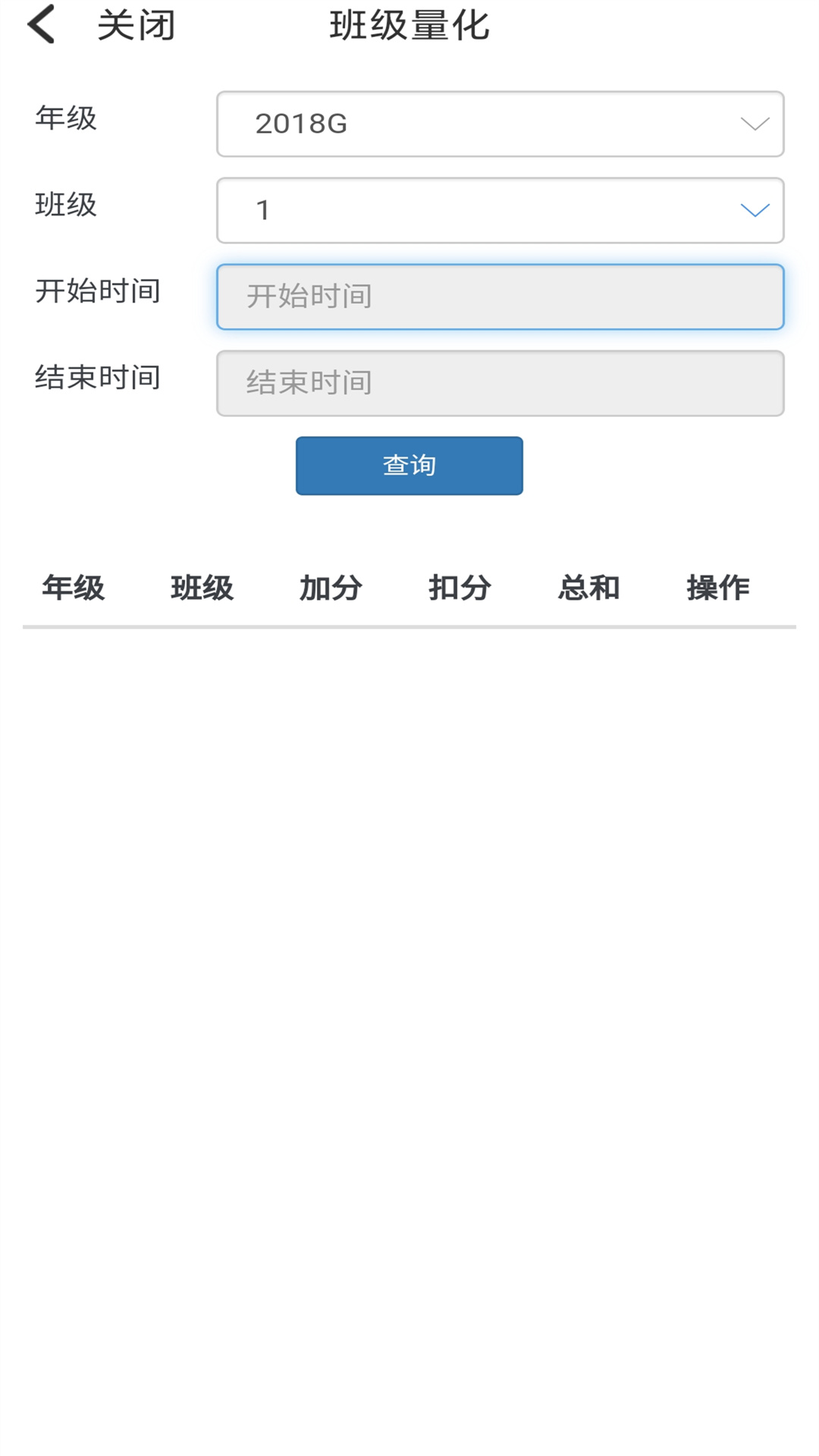Click the 班级量化 title text
This screenshot has width=819, height=1456.
409,25
